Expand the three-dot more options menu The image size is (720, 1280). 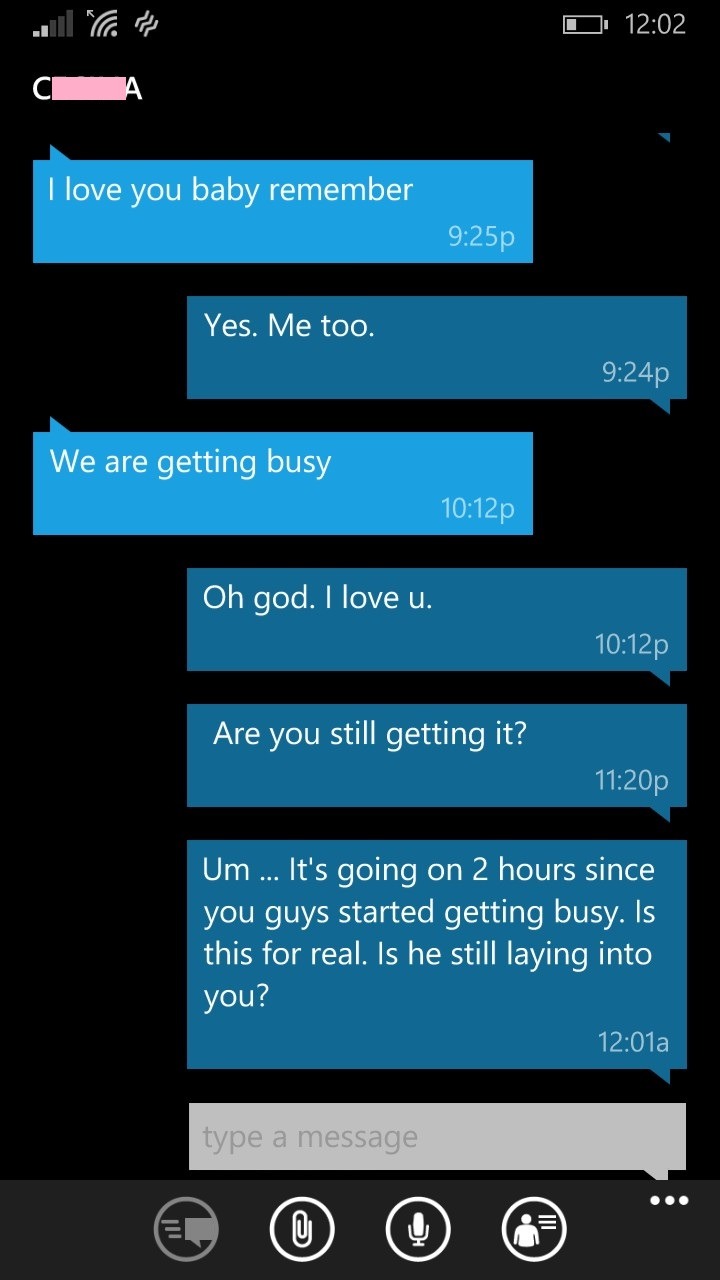point(668,1201)
